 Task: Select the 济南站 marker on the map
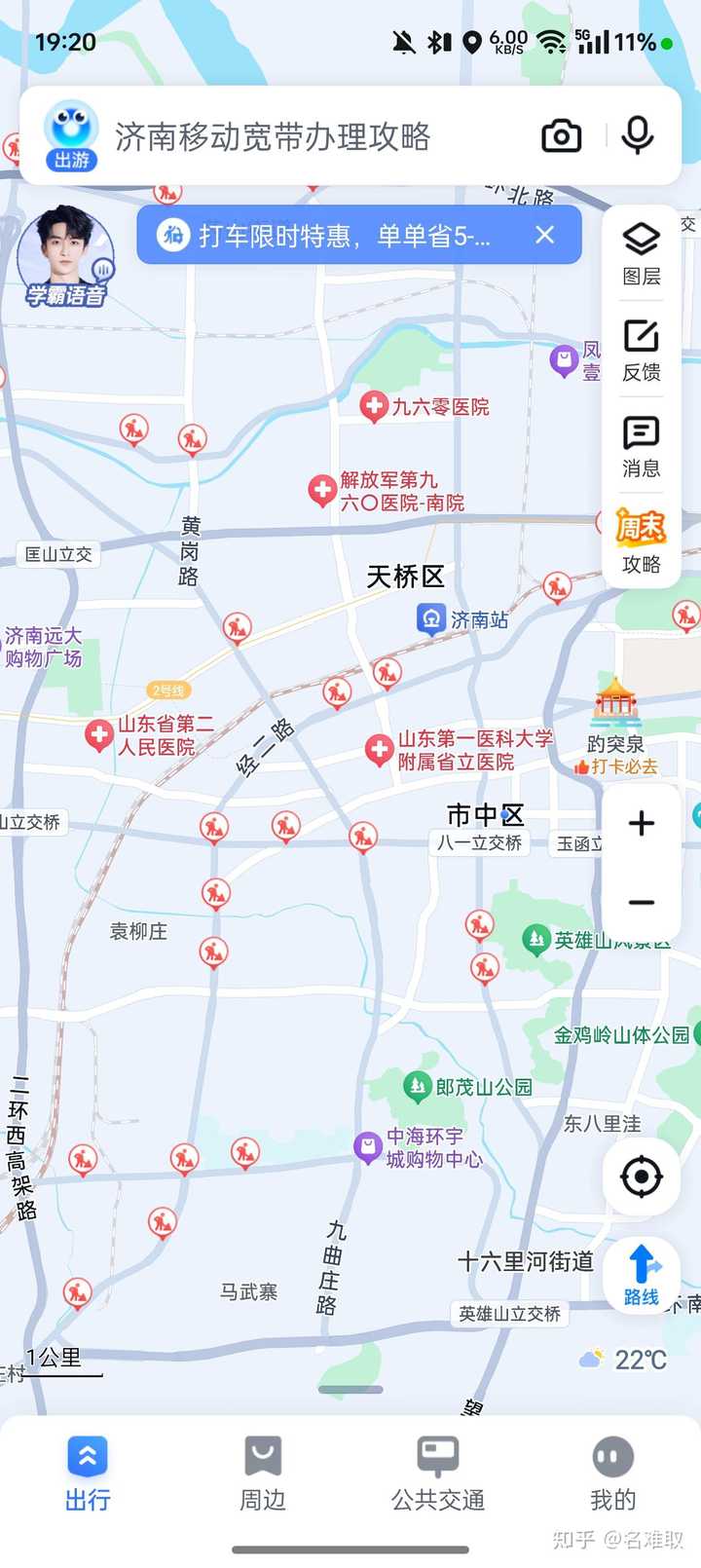431,618
